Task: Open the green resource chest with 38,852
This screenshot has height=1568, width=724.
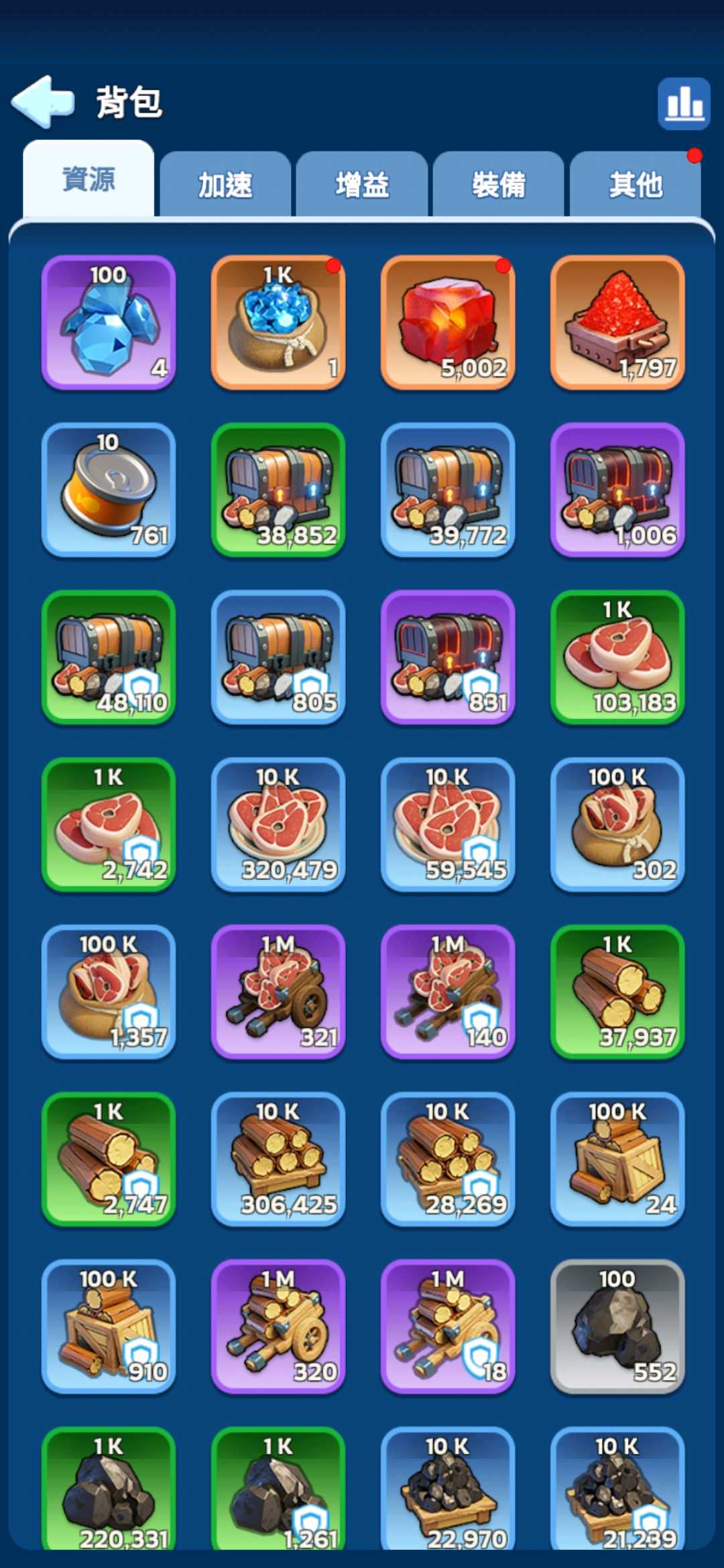Action: (x=278, y=490)
